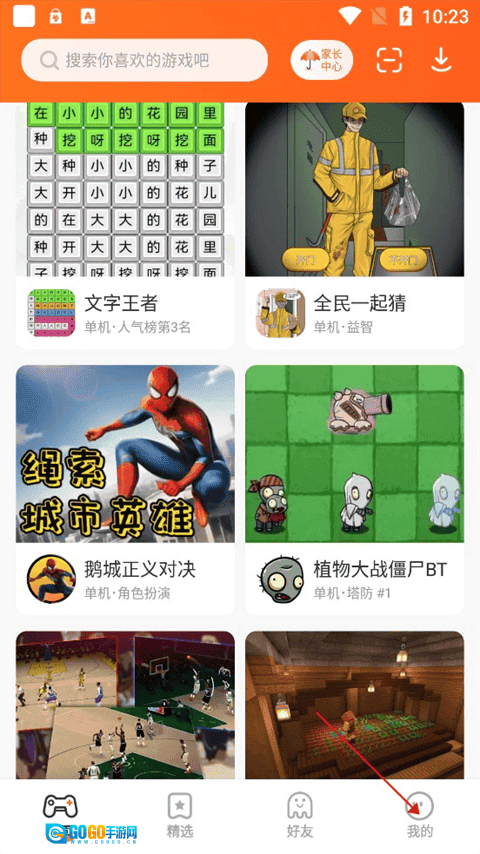Tap the game search box
This screenshot has height=854, width=480.
click(144, 60)
